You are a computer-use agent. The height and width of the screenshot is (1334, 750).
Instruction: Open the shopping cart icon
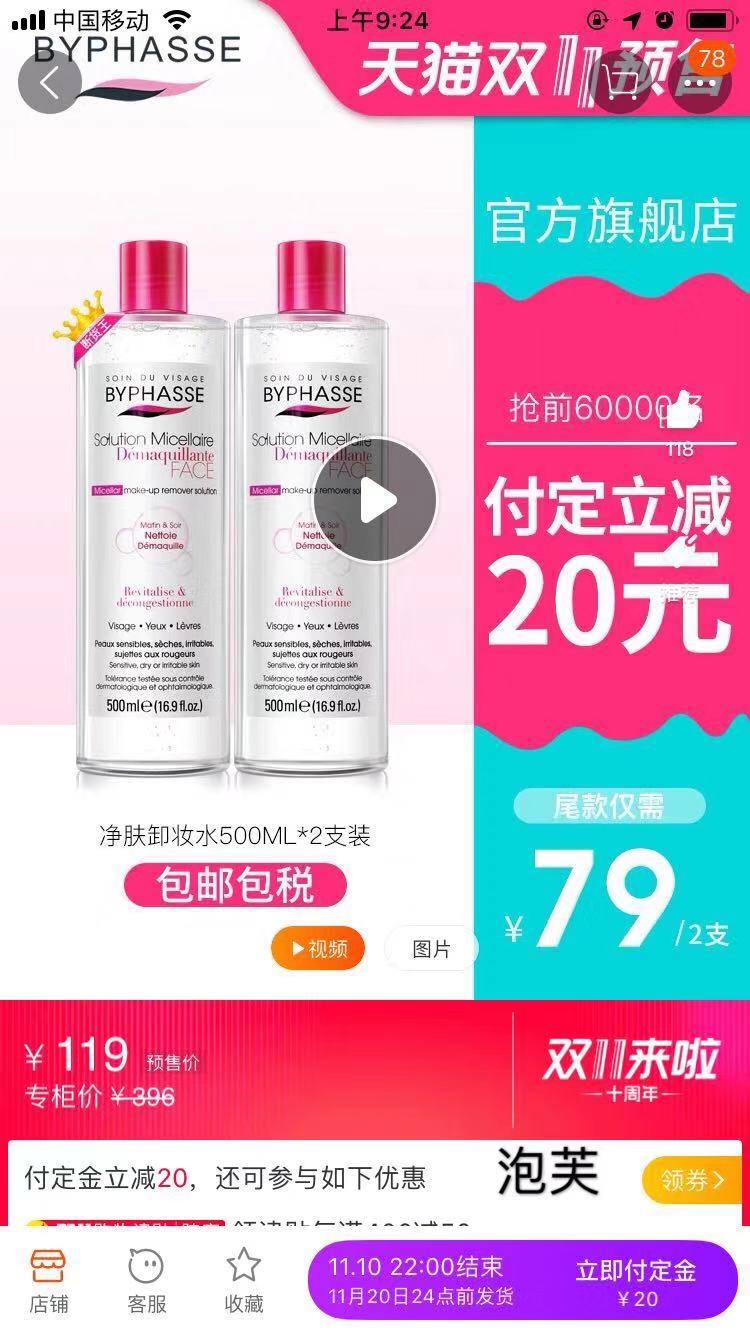[x=622, y=81]
